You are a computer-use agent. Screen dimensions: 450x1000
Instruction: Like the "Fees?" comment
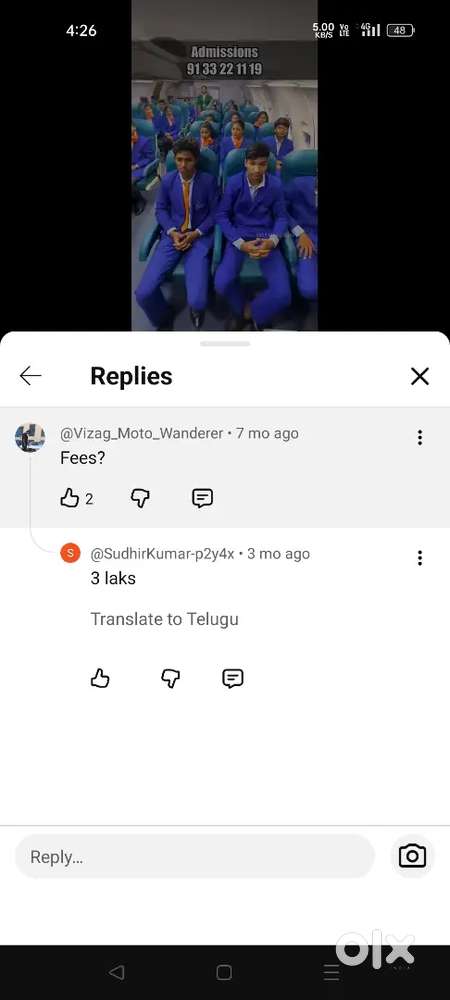[x=69, y=498]
